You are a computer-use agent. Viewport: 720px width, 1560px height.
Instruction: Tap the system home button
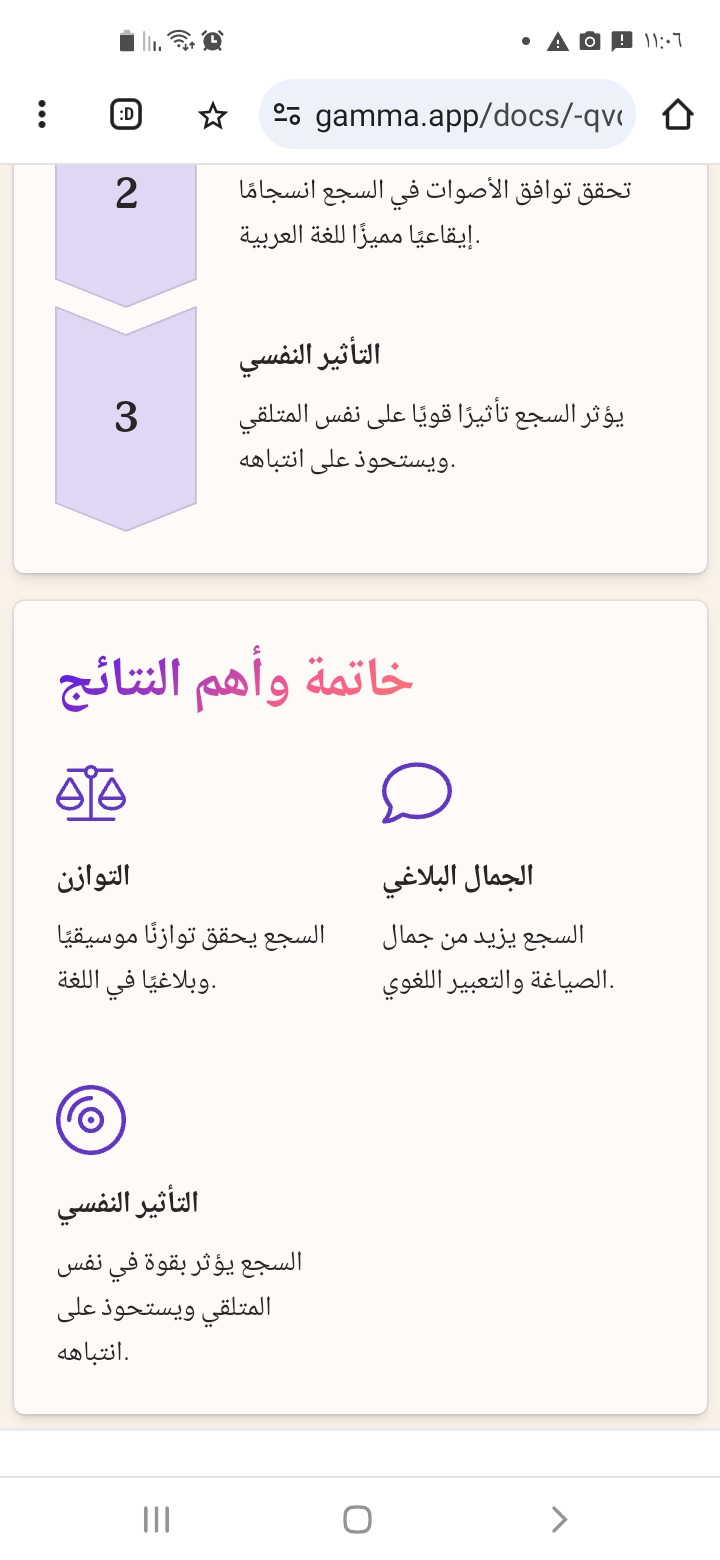click(358, 1520)
